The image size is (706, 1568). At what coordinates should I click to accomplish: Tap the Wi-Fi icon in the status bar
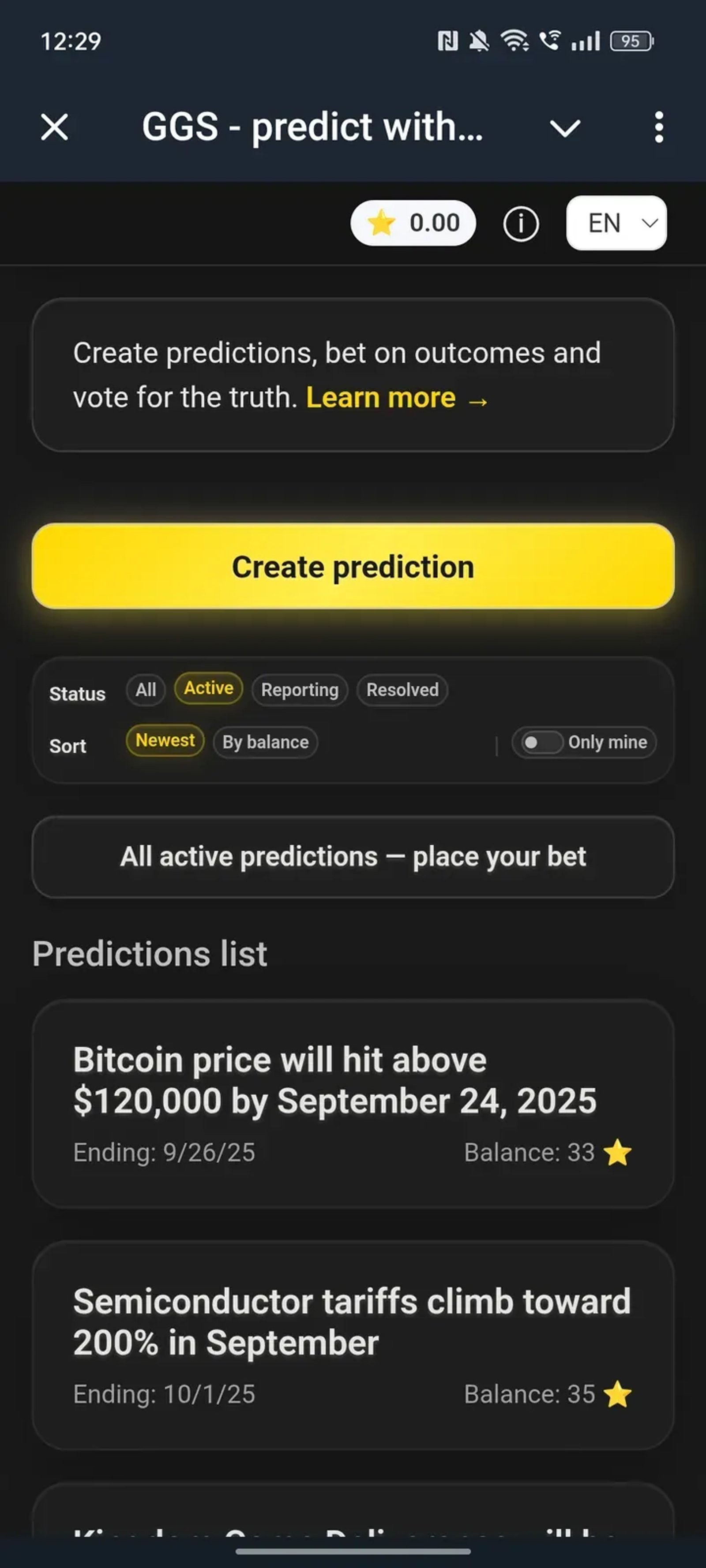click(515, 41)
